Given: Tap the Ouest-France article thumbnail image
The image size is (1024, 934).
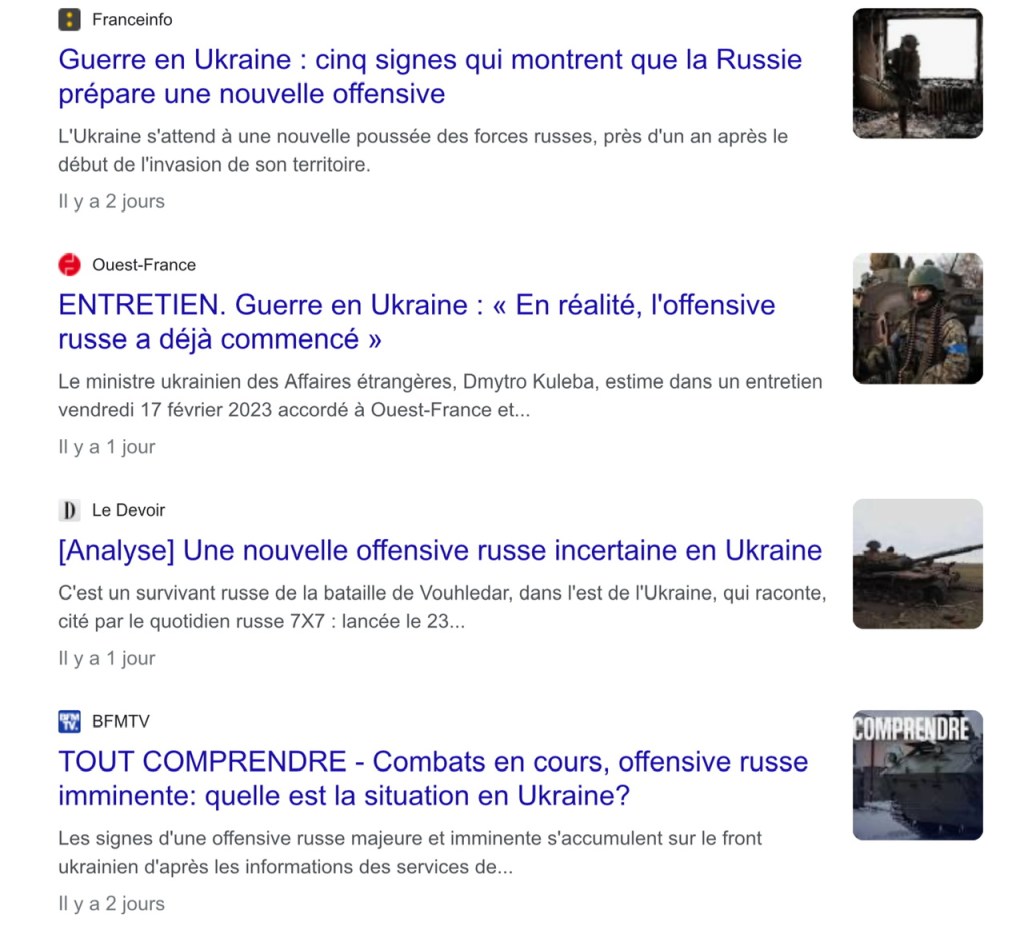Looking at the screenshot, I should [x=917, y=318].
